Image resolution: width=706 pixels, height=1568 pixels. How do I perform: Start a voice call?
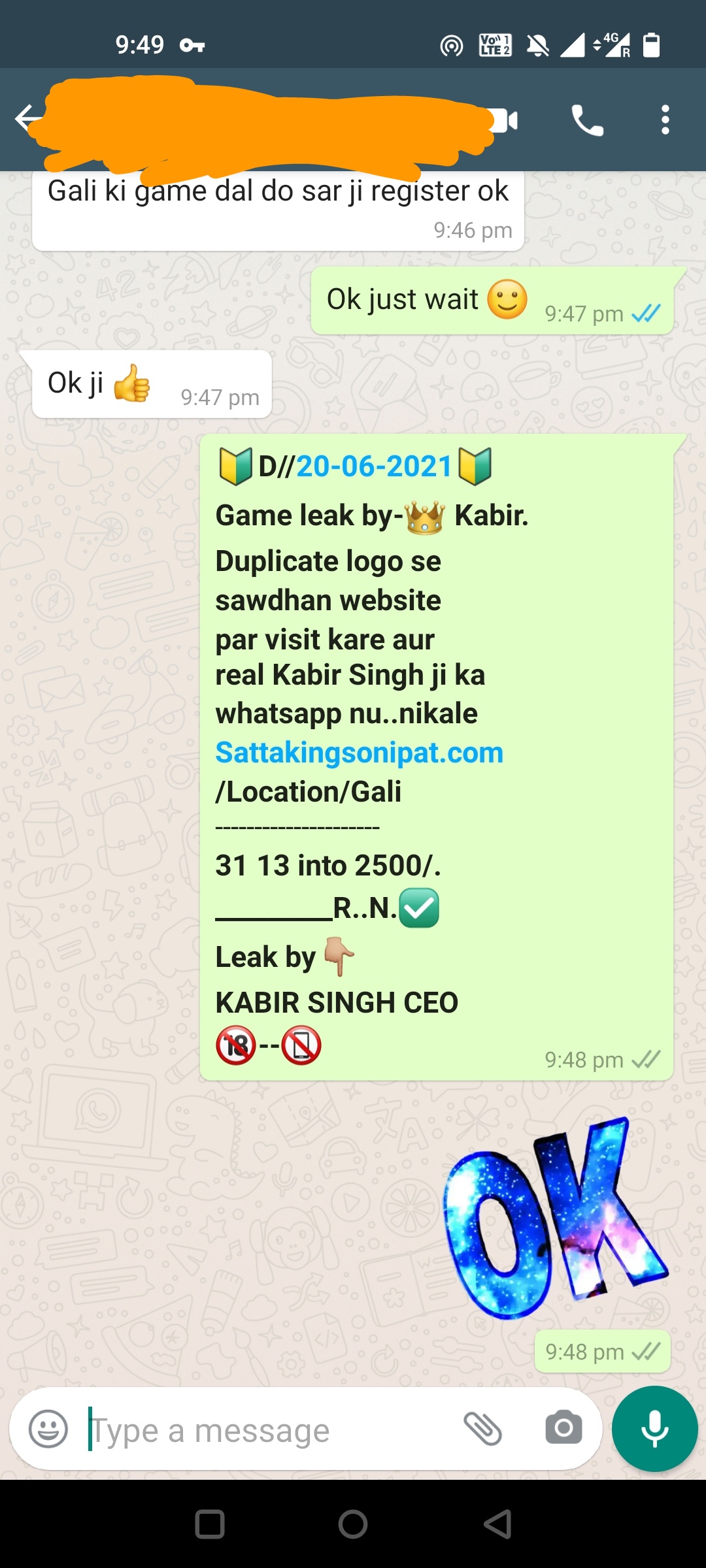(x=587, y=120)
